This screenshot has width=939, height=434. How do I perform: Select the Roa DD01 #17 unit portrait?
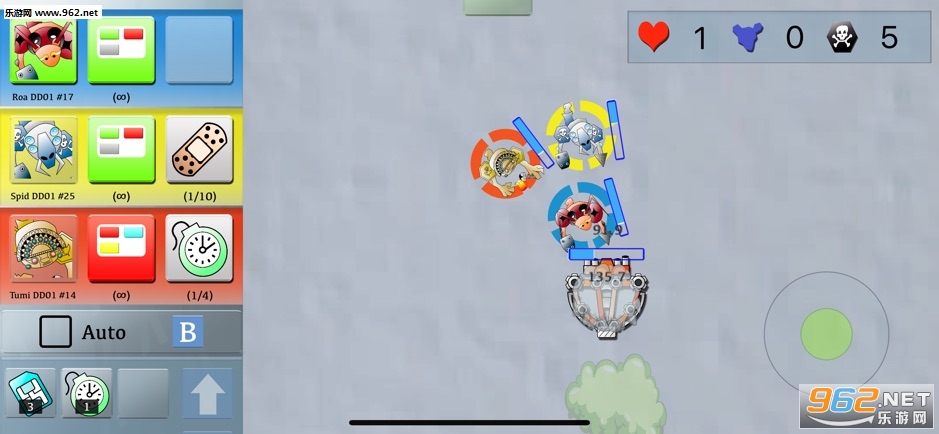pyautogui.click(x=43, y=49)
